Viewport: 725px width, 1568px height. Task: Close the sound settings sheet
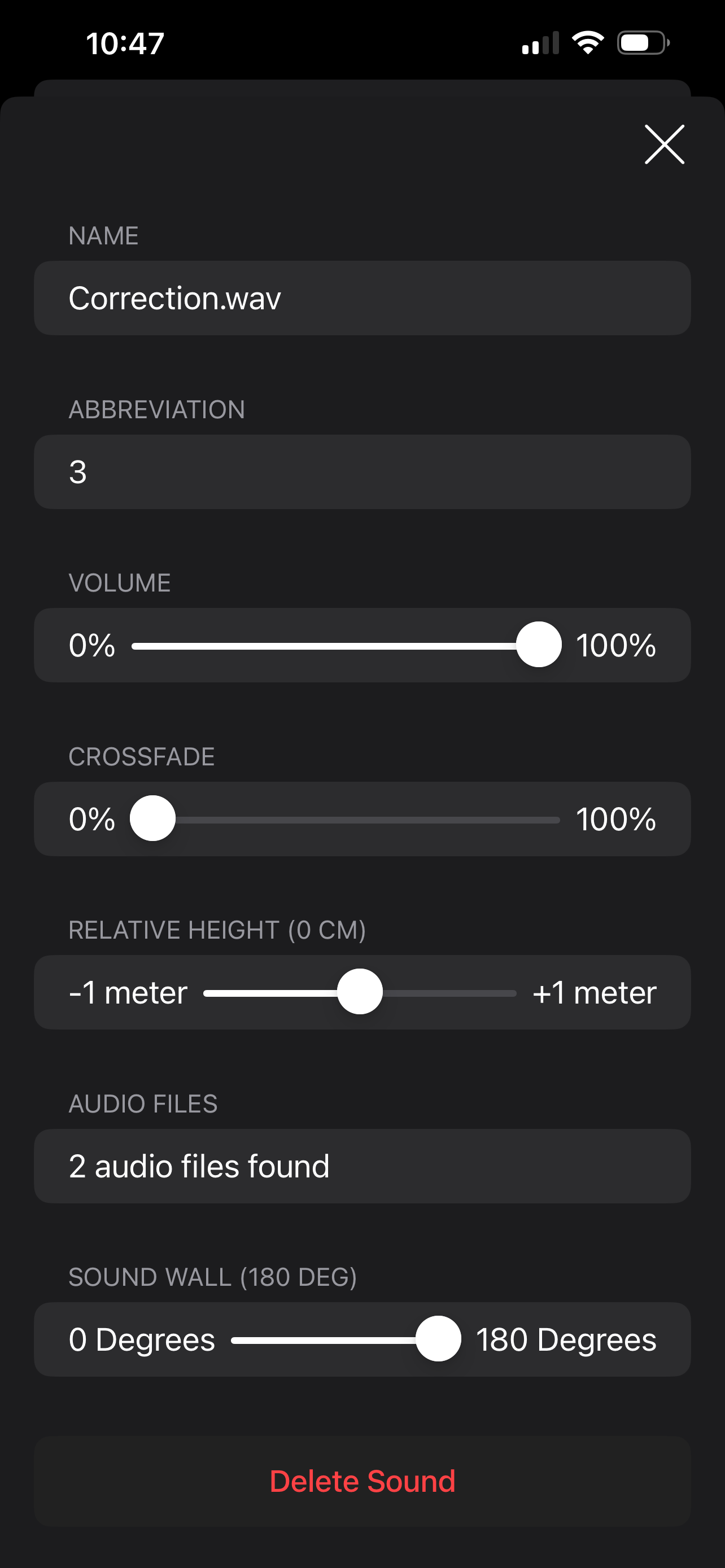click(664, 144)
